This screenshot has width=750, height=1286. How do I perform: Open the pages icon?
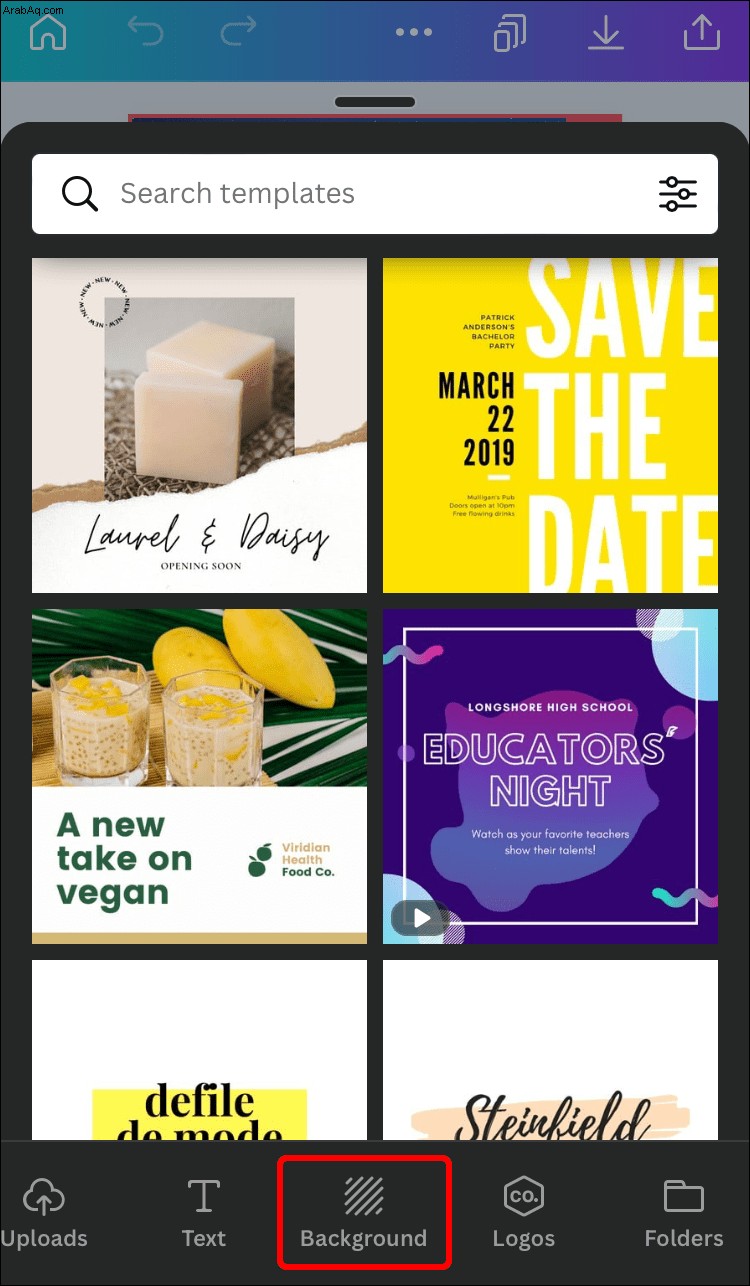point(510,33)
